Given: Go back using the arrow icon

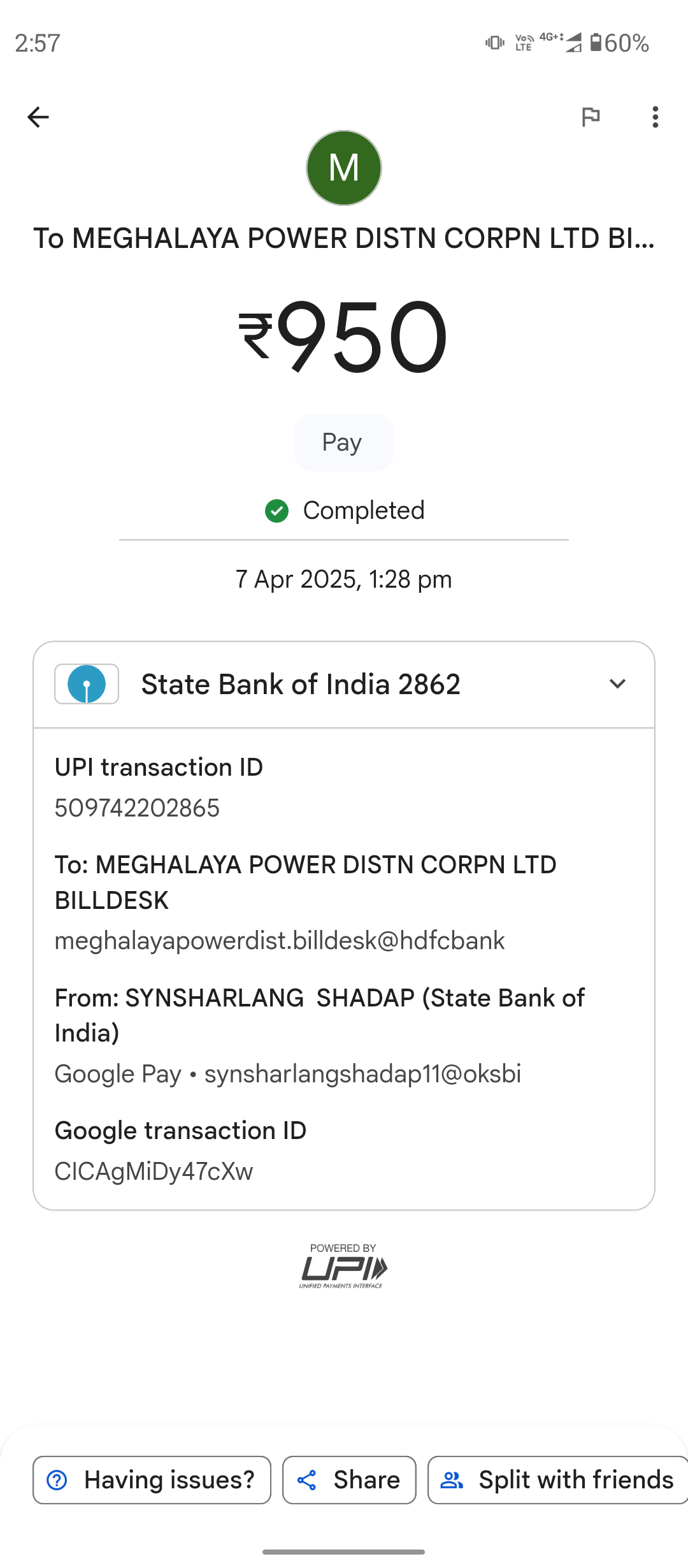Looking at the screenshot, I should 38,117.
